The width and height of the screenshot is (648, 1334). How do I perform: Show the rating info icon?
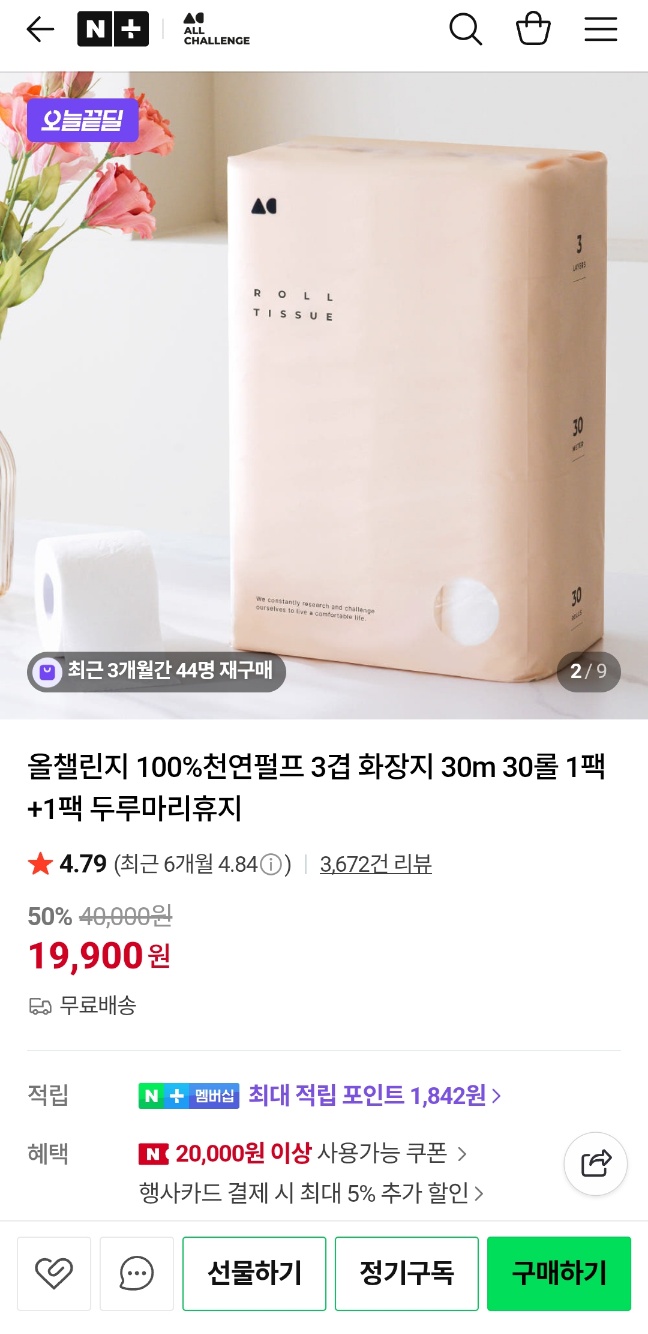point(271,865)
